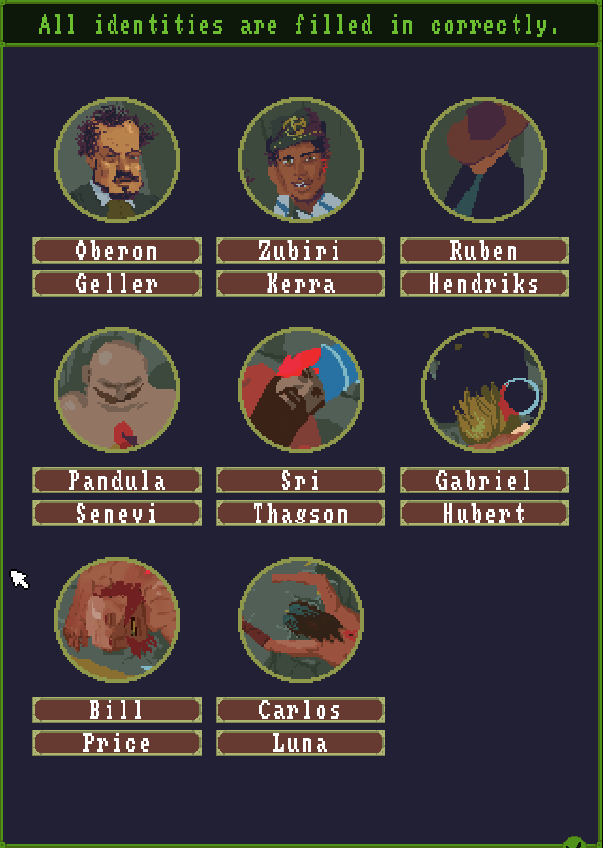Tap the Thagson surname slot
The image size is (603, 848).
pos(300,513)
